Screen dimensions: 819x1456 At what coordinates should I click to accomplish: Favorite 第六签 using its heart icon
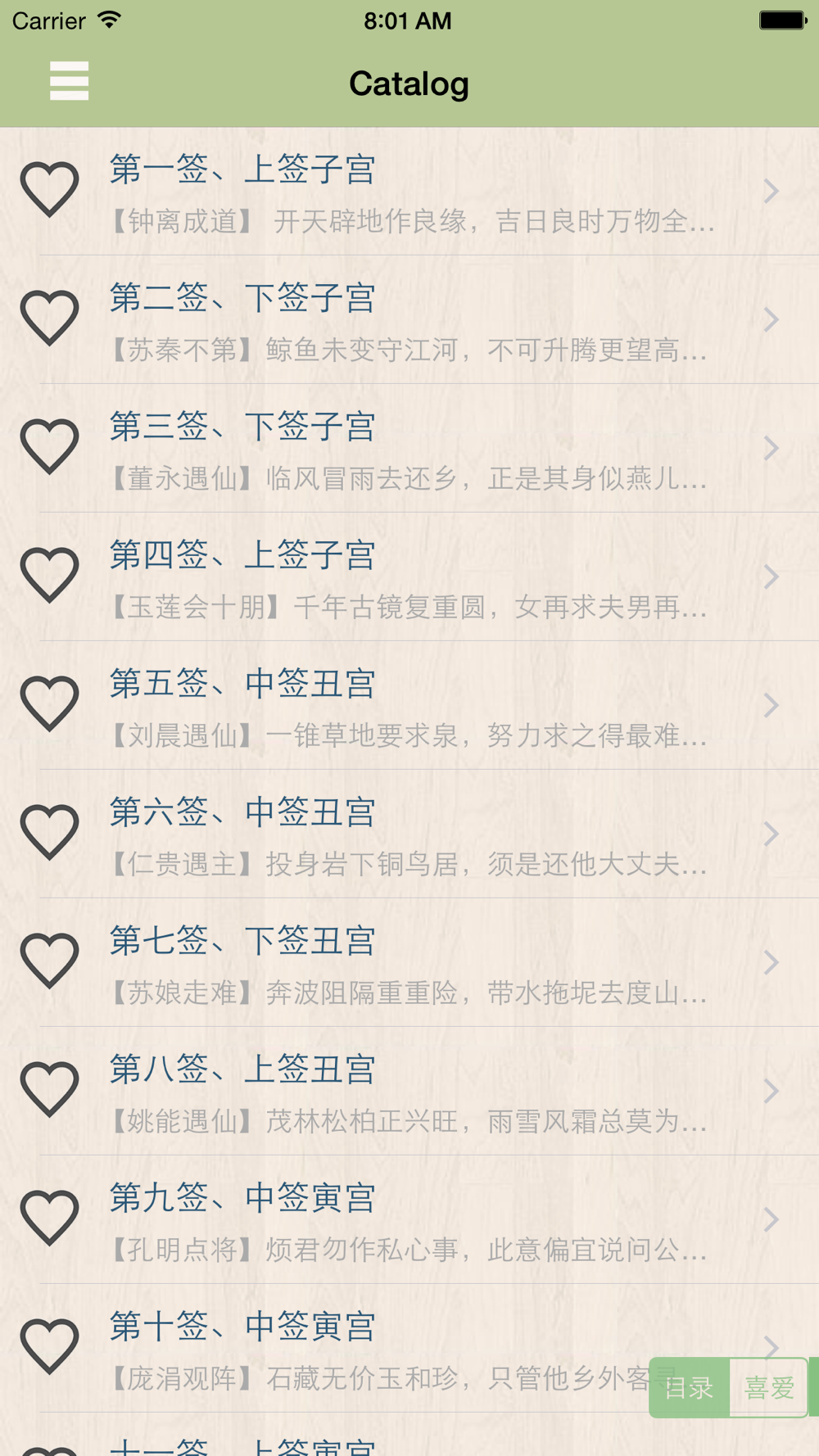point(50,832)
